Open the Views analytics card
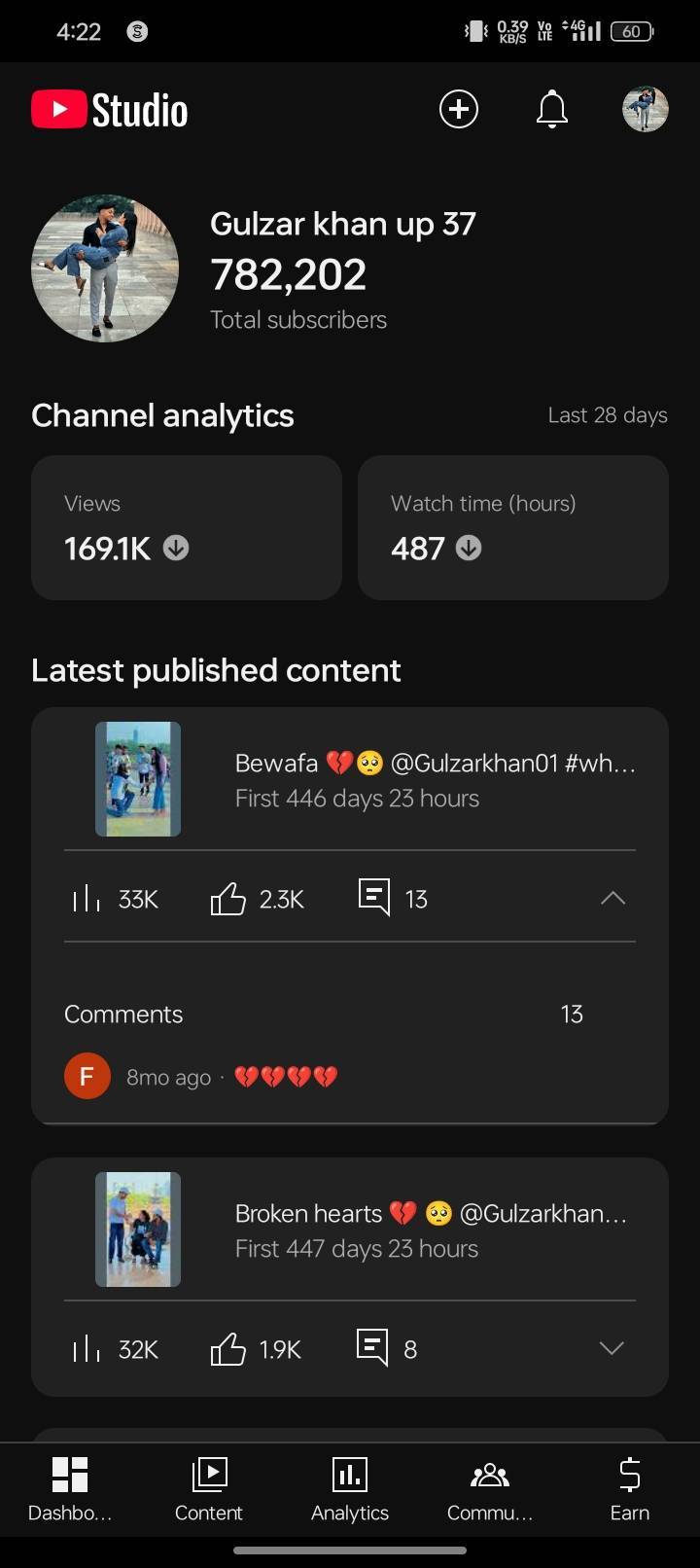The width and height of the screenshot is (700, 1568). pos(187,527)
